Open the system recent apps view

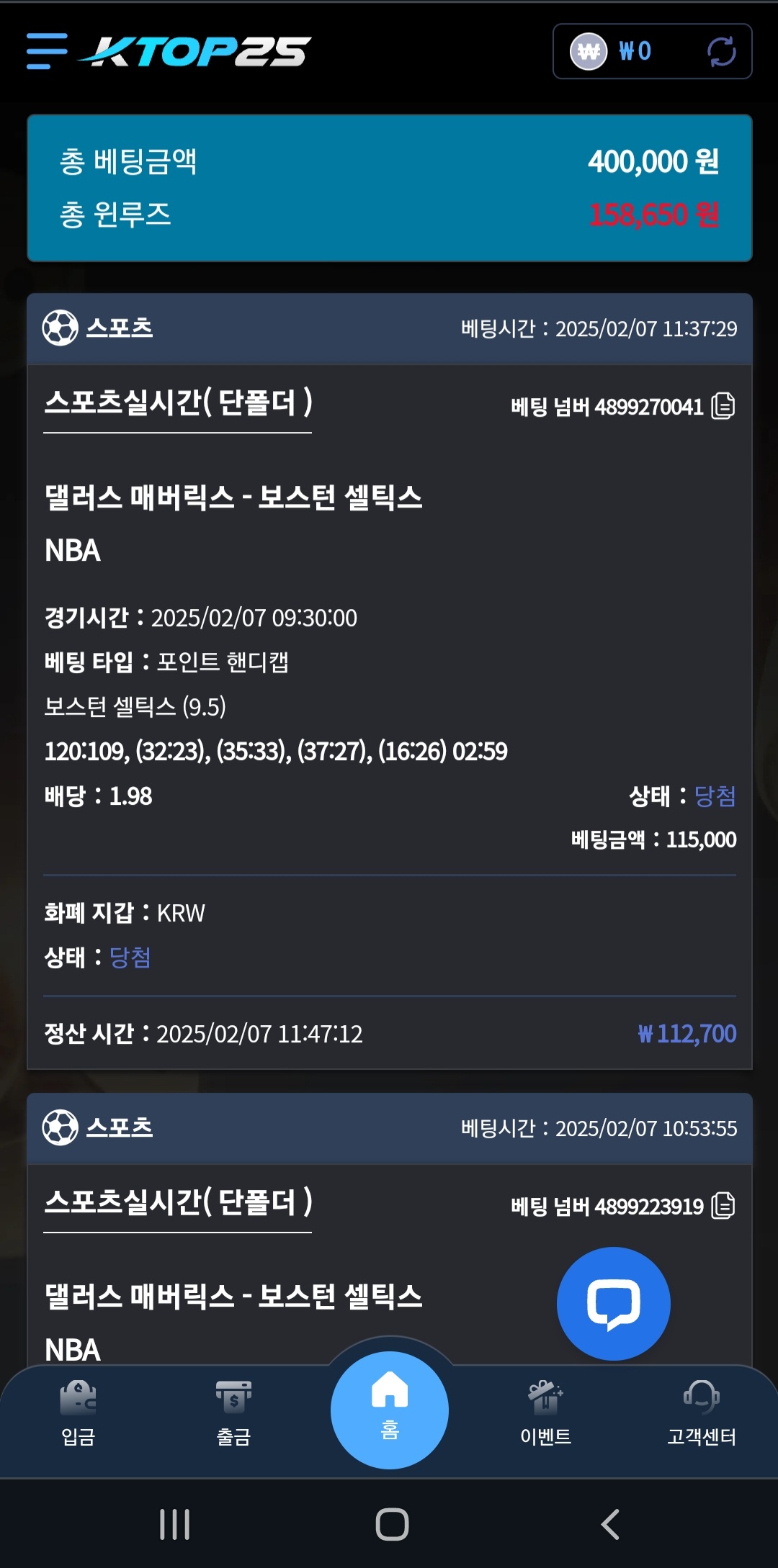point(174,1524)
